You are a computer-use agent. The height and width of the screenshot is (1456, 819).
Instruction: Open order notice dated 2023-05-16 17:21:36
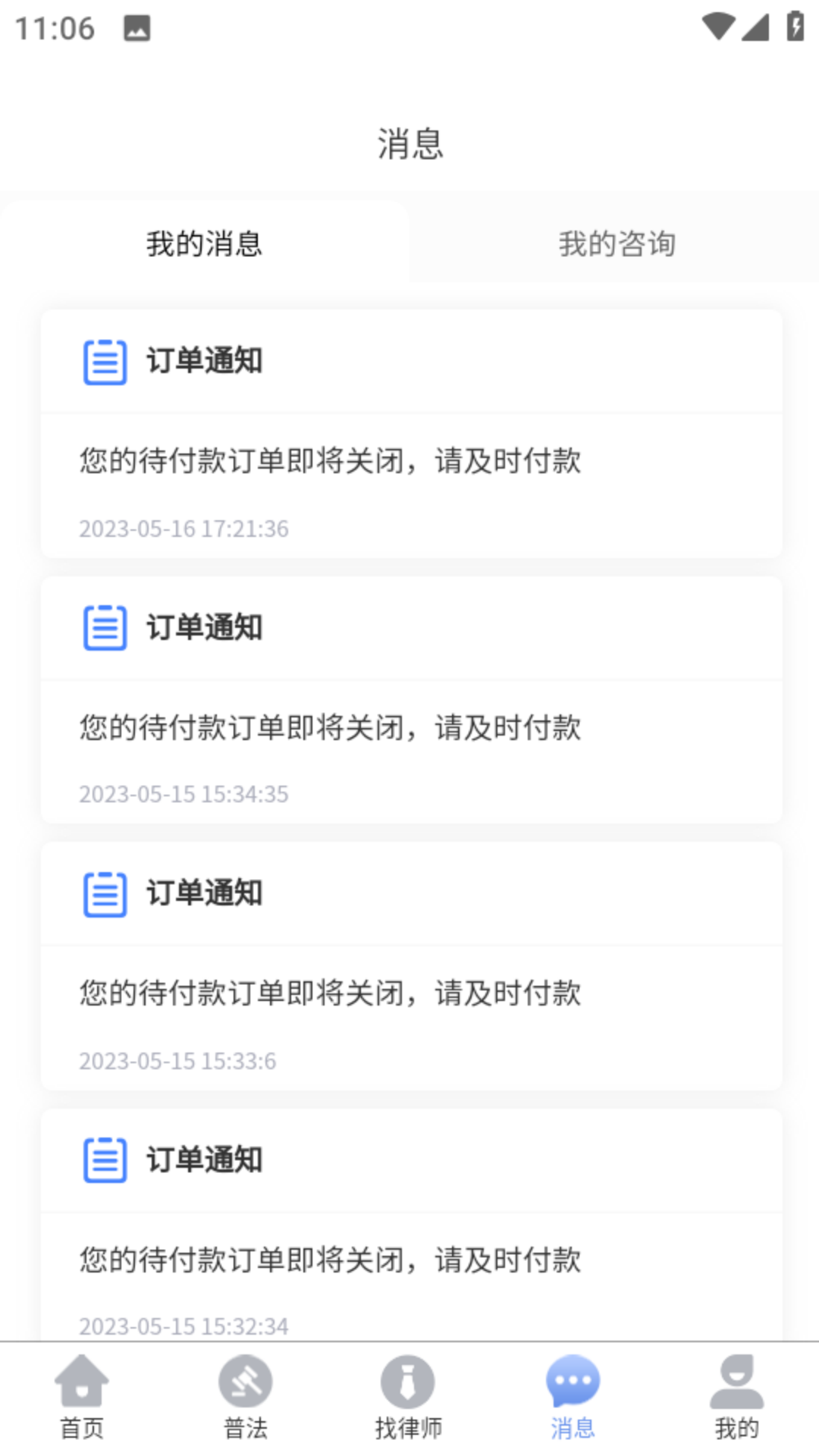tap(411, 460)
